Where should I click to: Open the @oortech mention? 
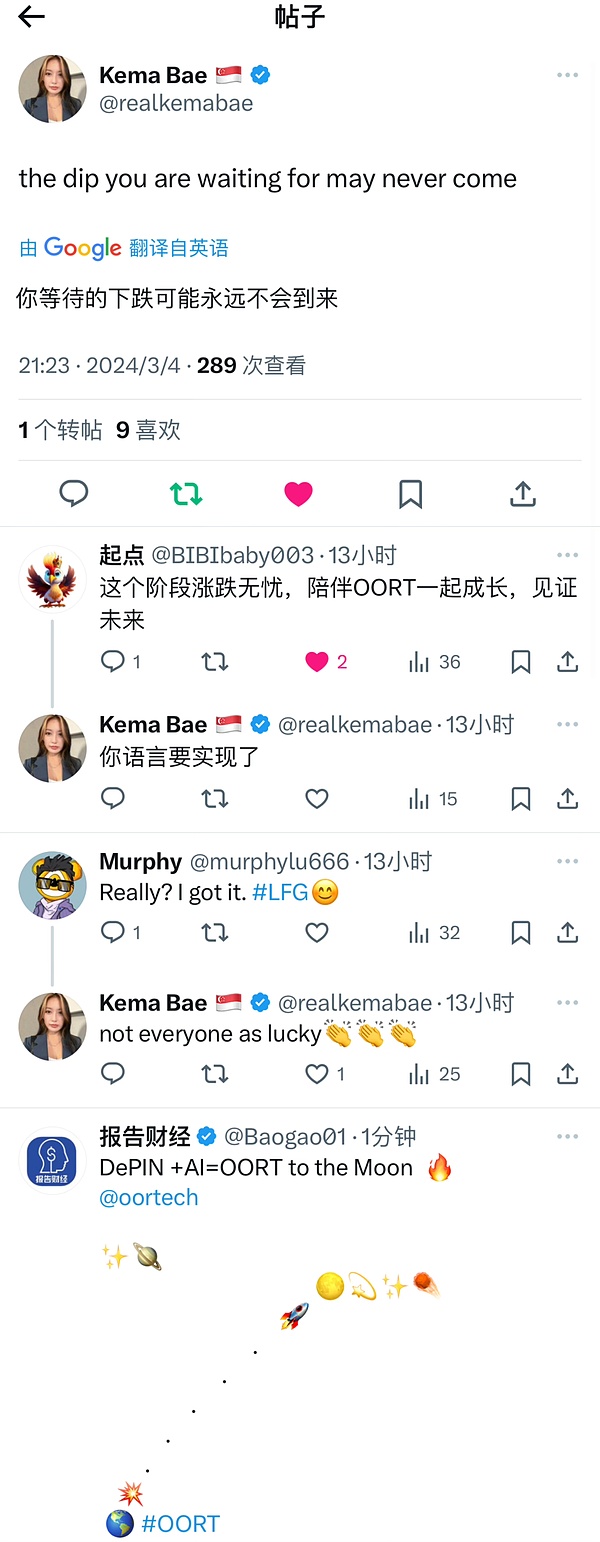click(x=149, y=1197)
